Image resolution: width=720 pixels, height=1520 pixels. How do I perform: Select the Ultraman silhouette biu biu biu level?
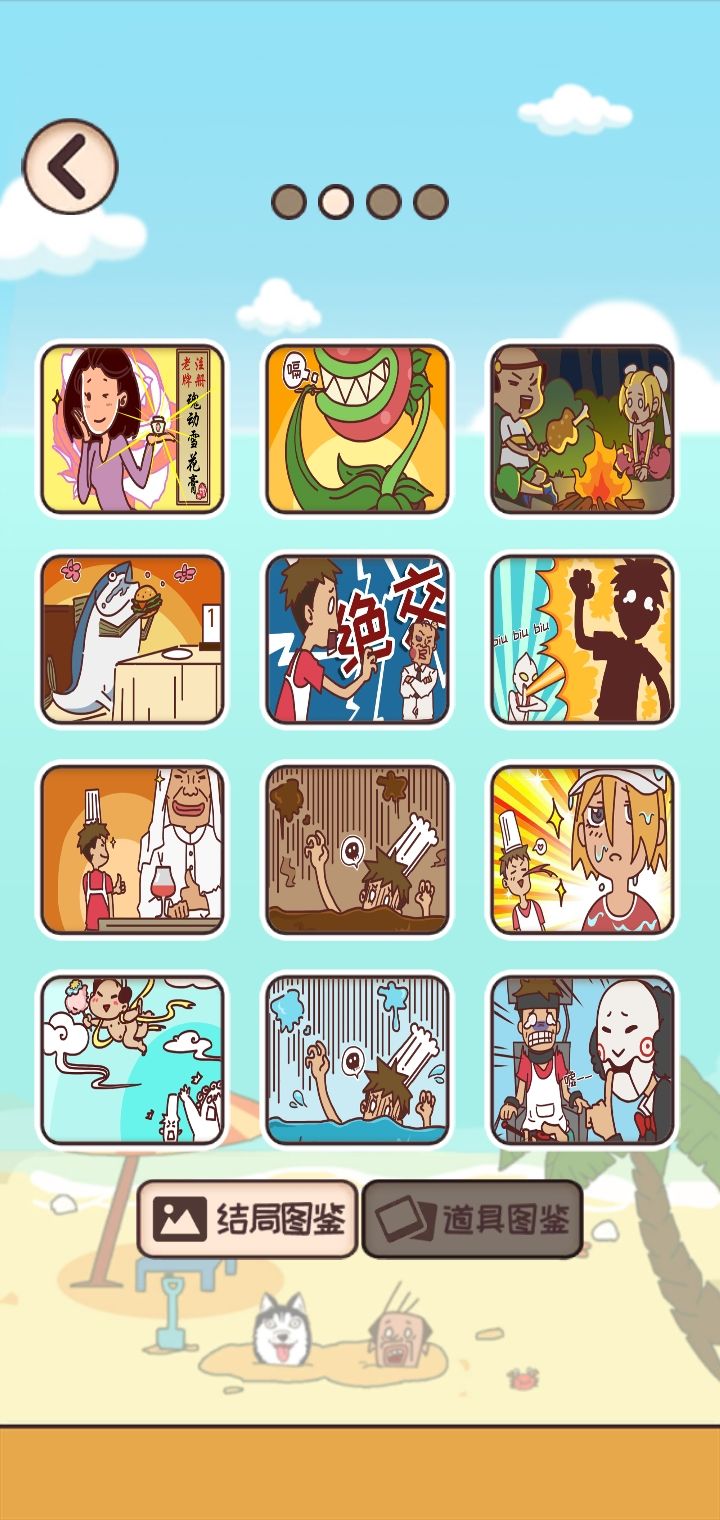click(578, 640)
